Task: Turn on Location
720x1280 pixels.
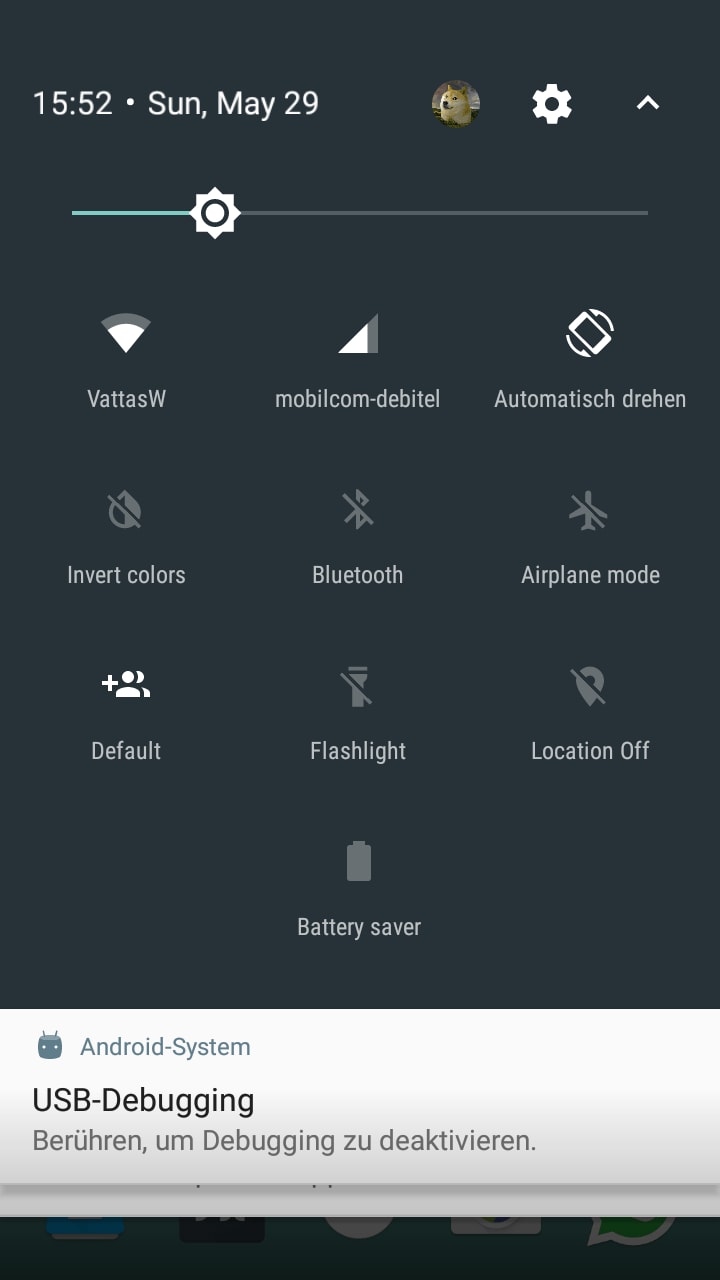Action: (x=590, y=687)
